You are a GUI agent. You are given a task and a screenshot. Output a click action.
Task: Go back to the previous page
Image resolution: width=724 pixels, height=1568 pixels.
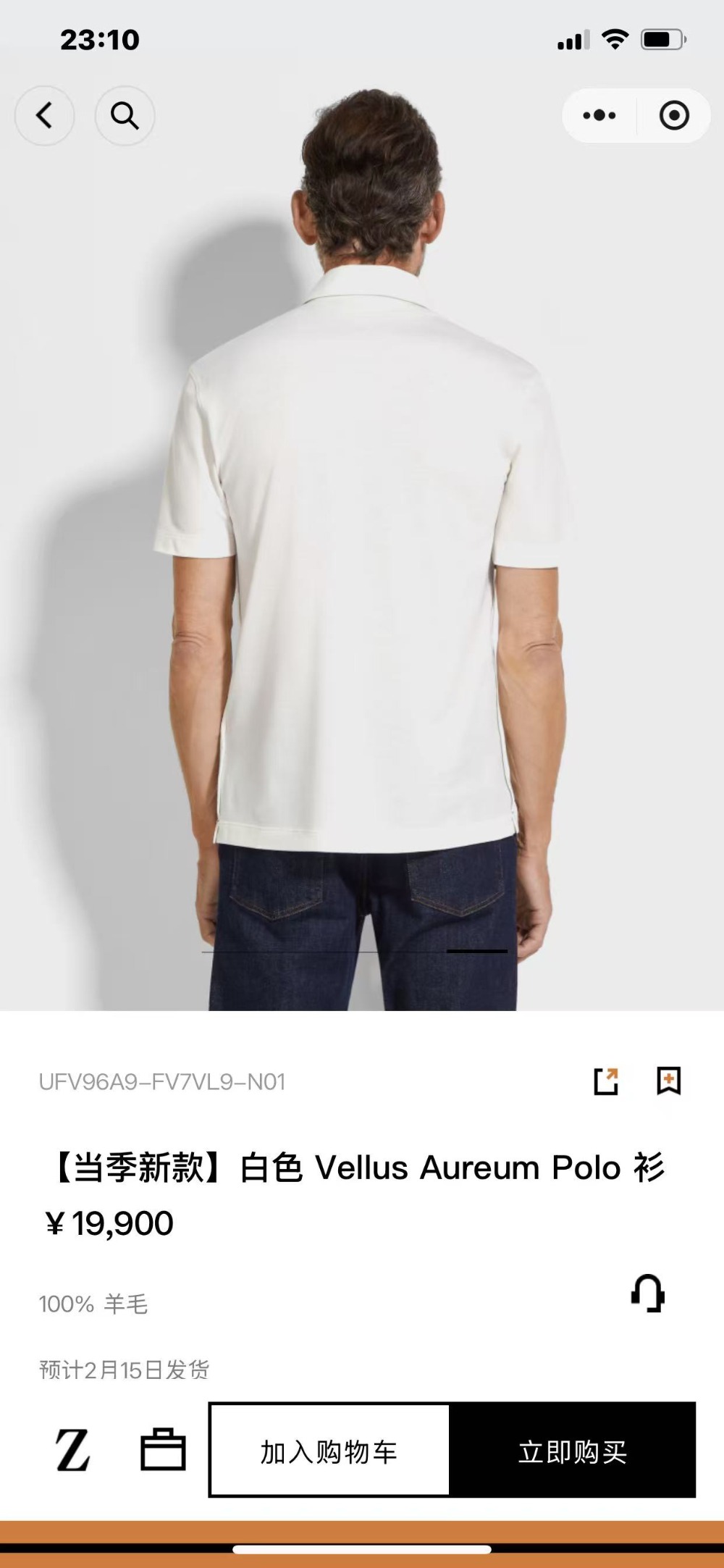44,115
